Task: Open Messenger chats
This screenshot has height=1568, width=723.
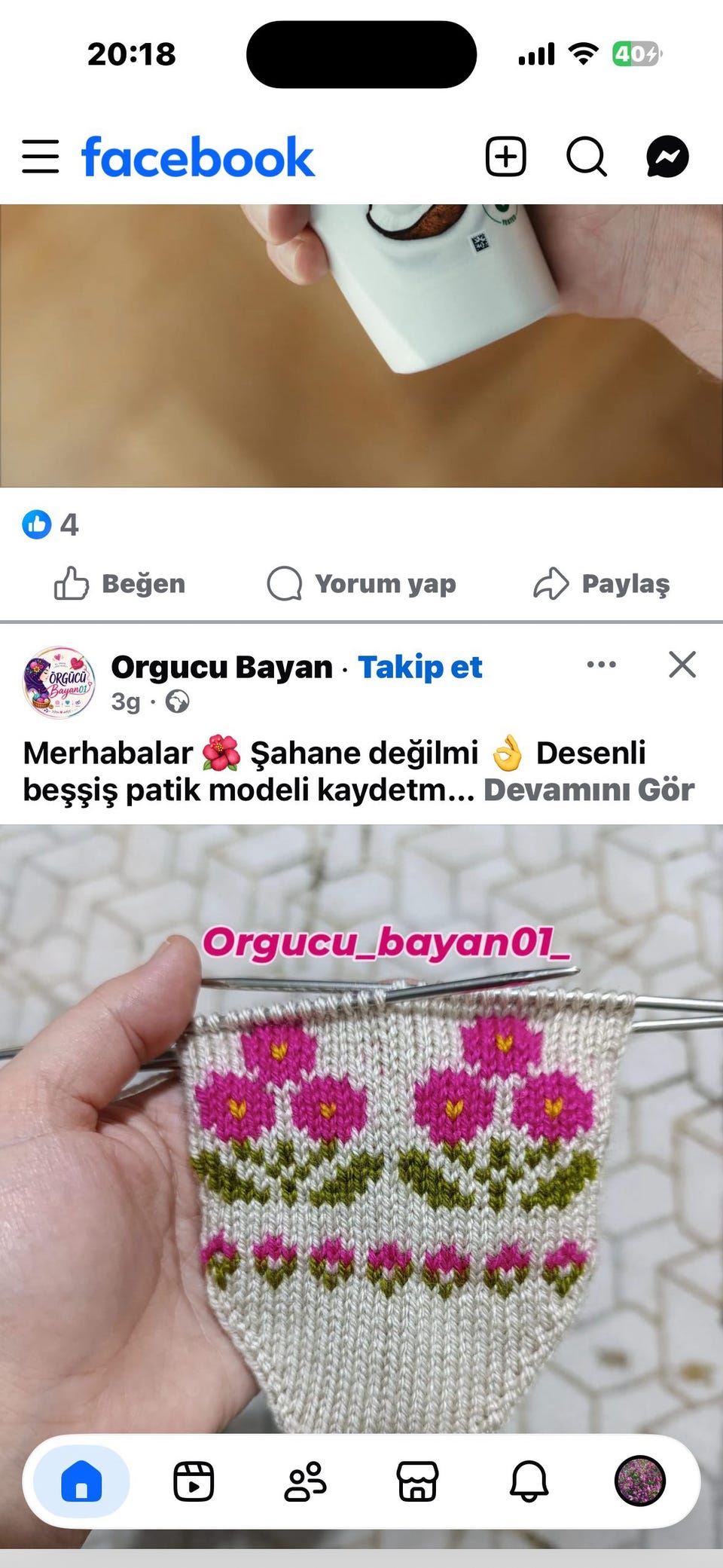Action: [x=667, y=157]
